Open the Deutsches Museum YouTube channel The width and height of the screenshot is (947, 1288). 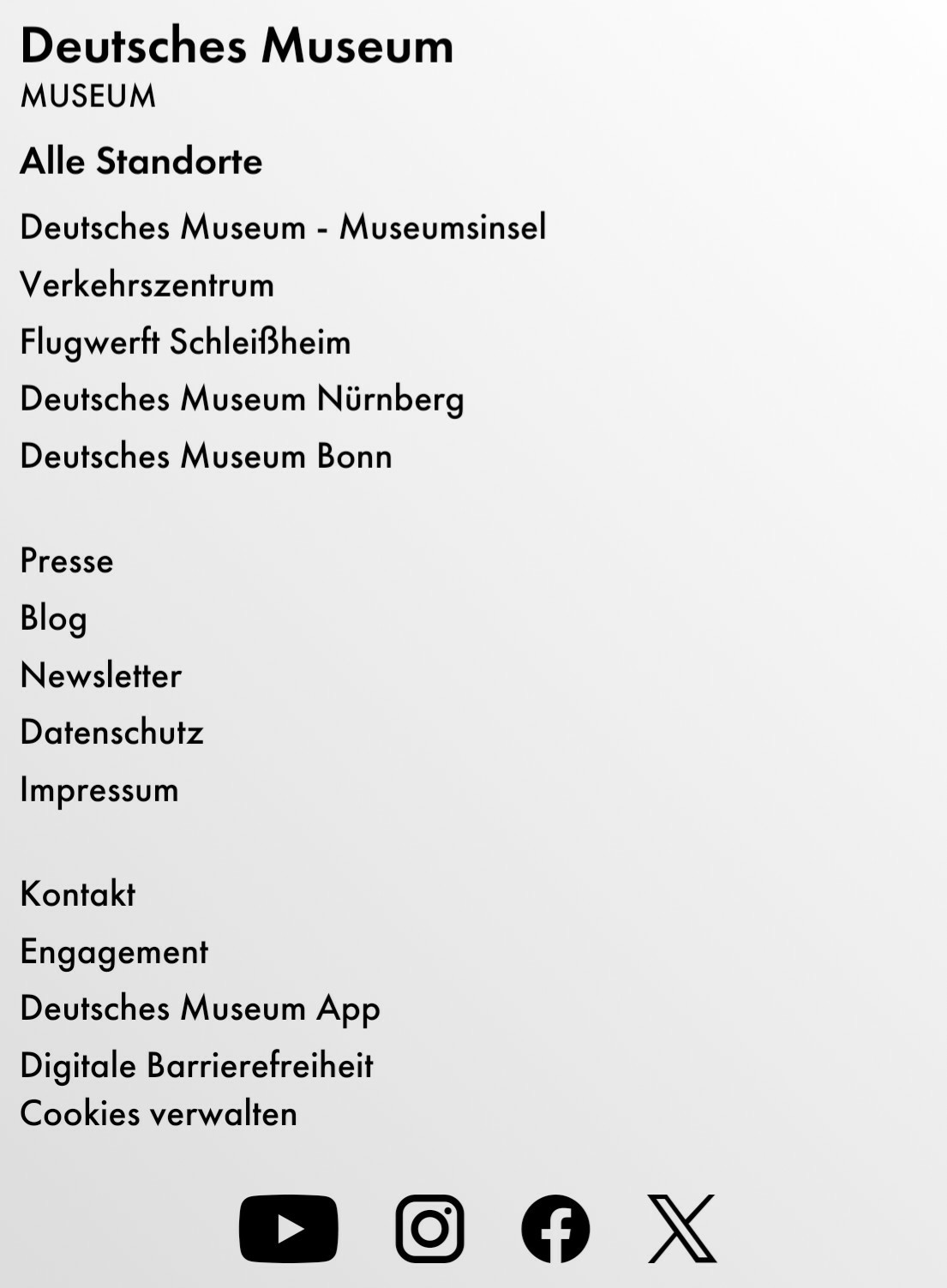tap(288, 1228)
